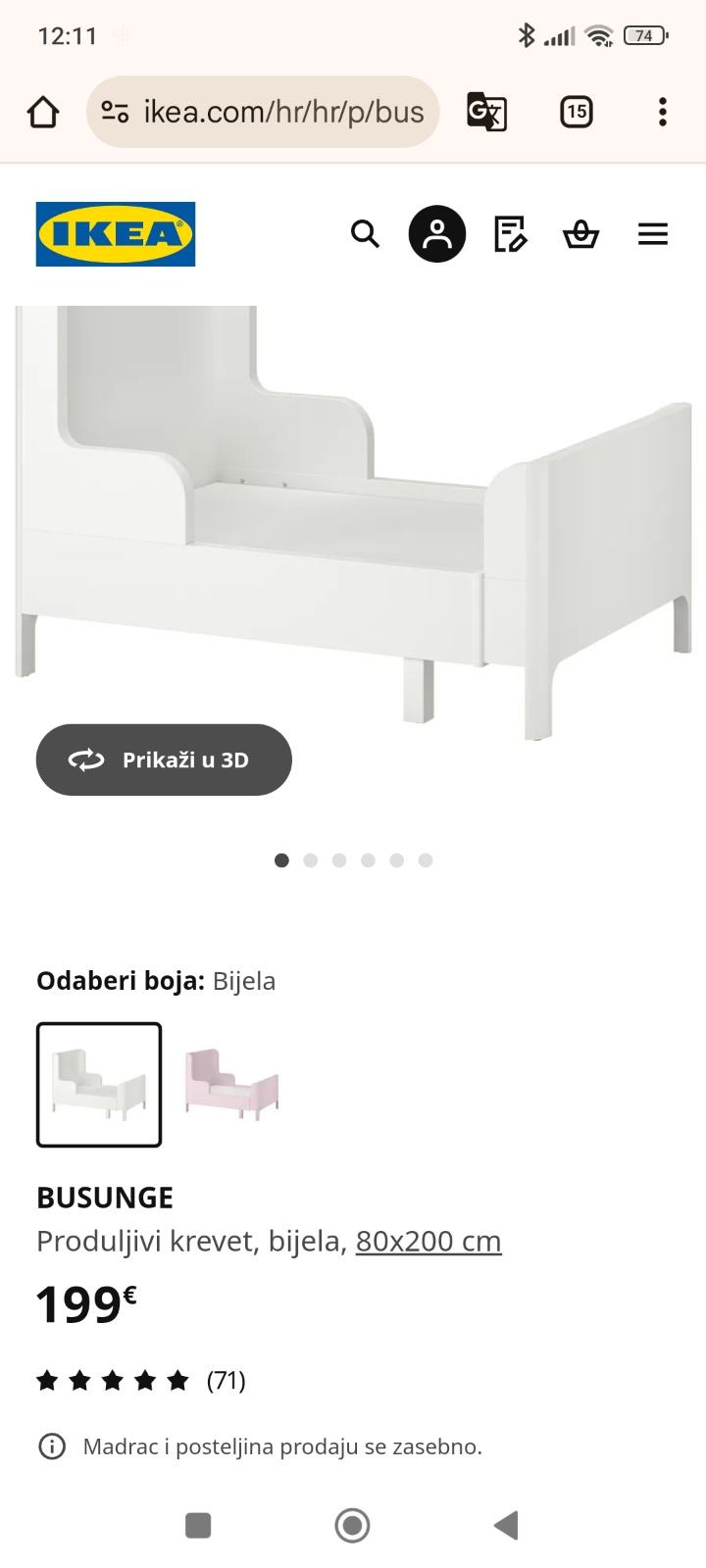This screenshot has width=706, height=1568.
Task: Open Google Translate icon in toolbar
Action: tap(486, 111)
